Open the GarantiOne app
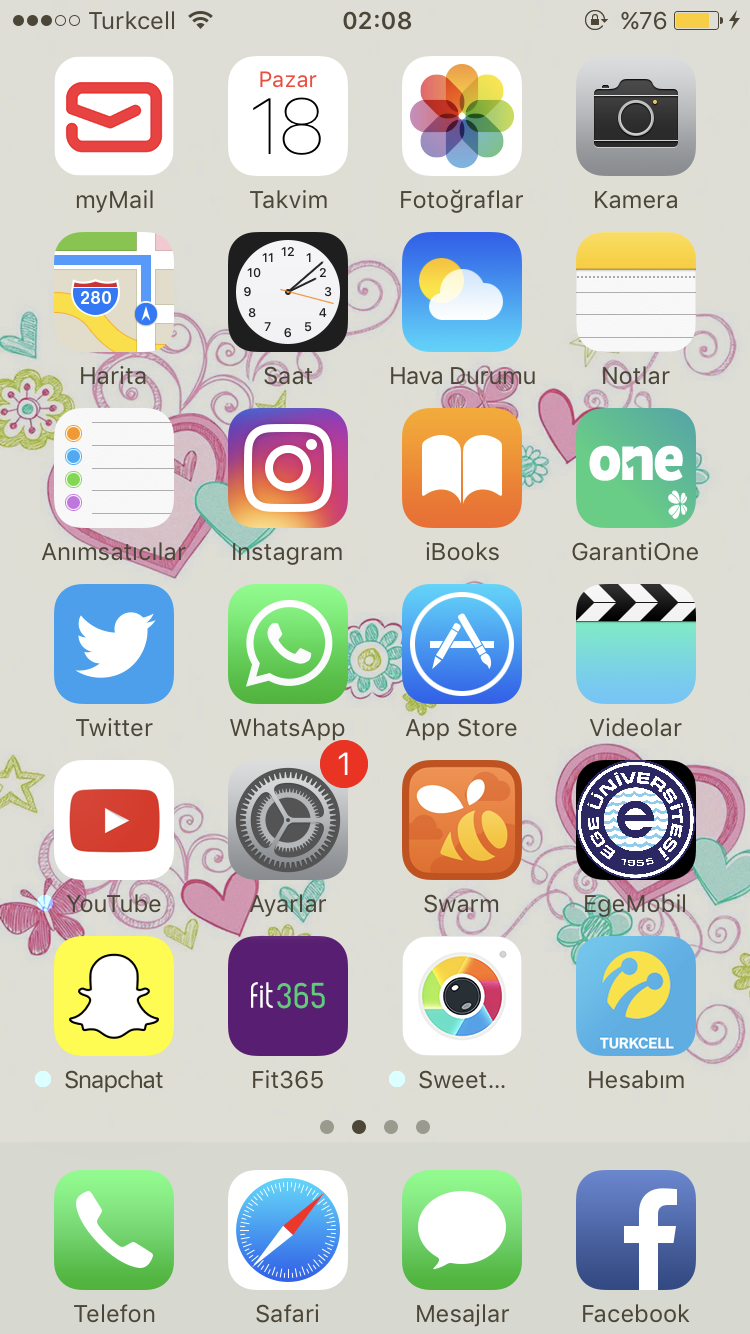 pyautogui.click(x=636, y=468)
